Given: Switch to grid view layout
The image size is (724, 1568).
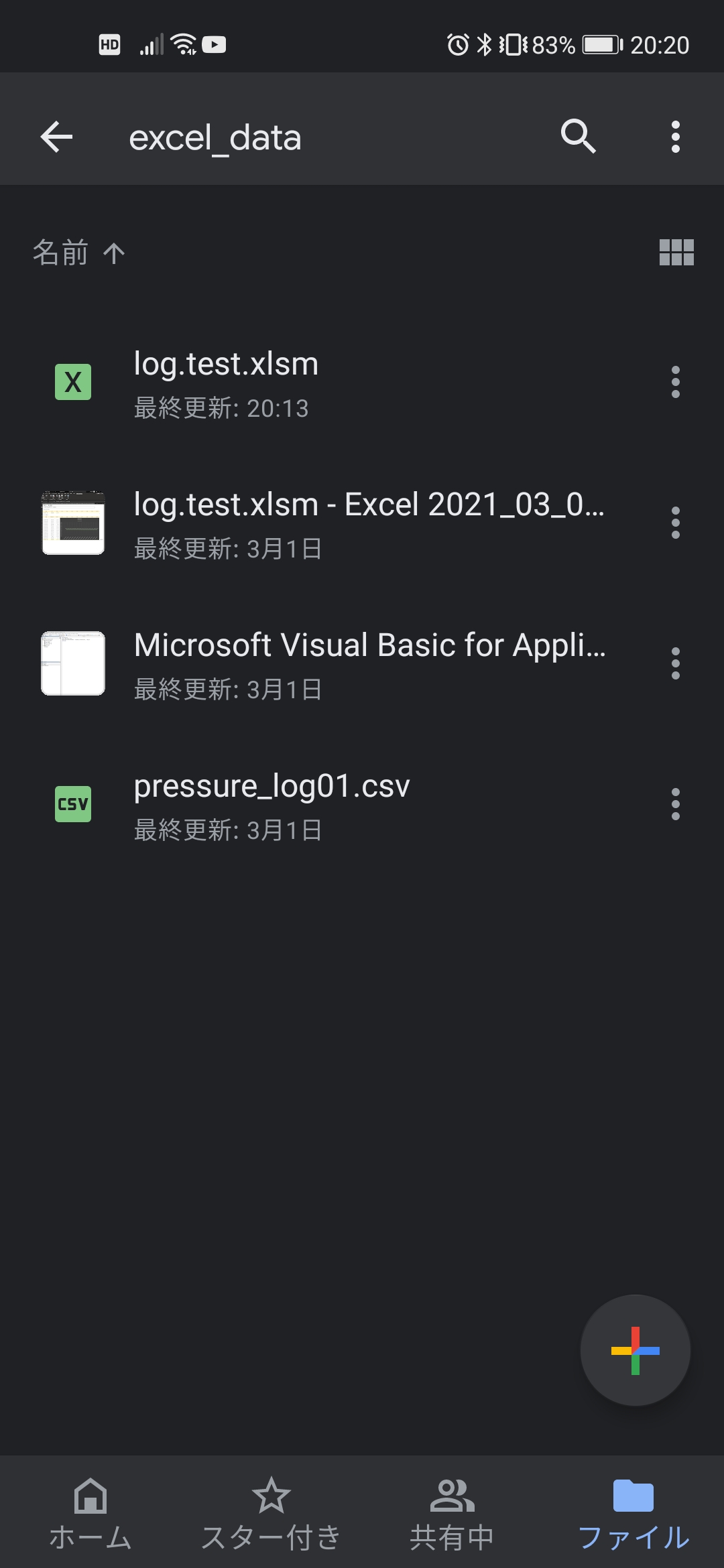Looking at the screenshot, I should point(677,253).
